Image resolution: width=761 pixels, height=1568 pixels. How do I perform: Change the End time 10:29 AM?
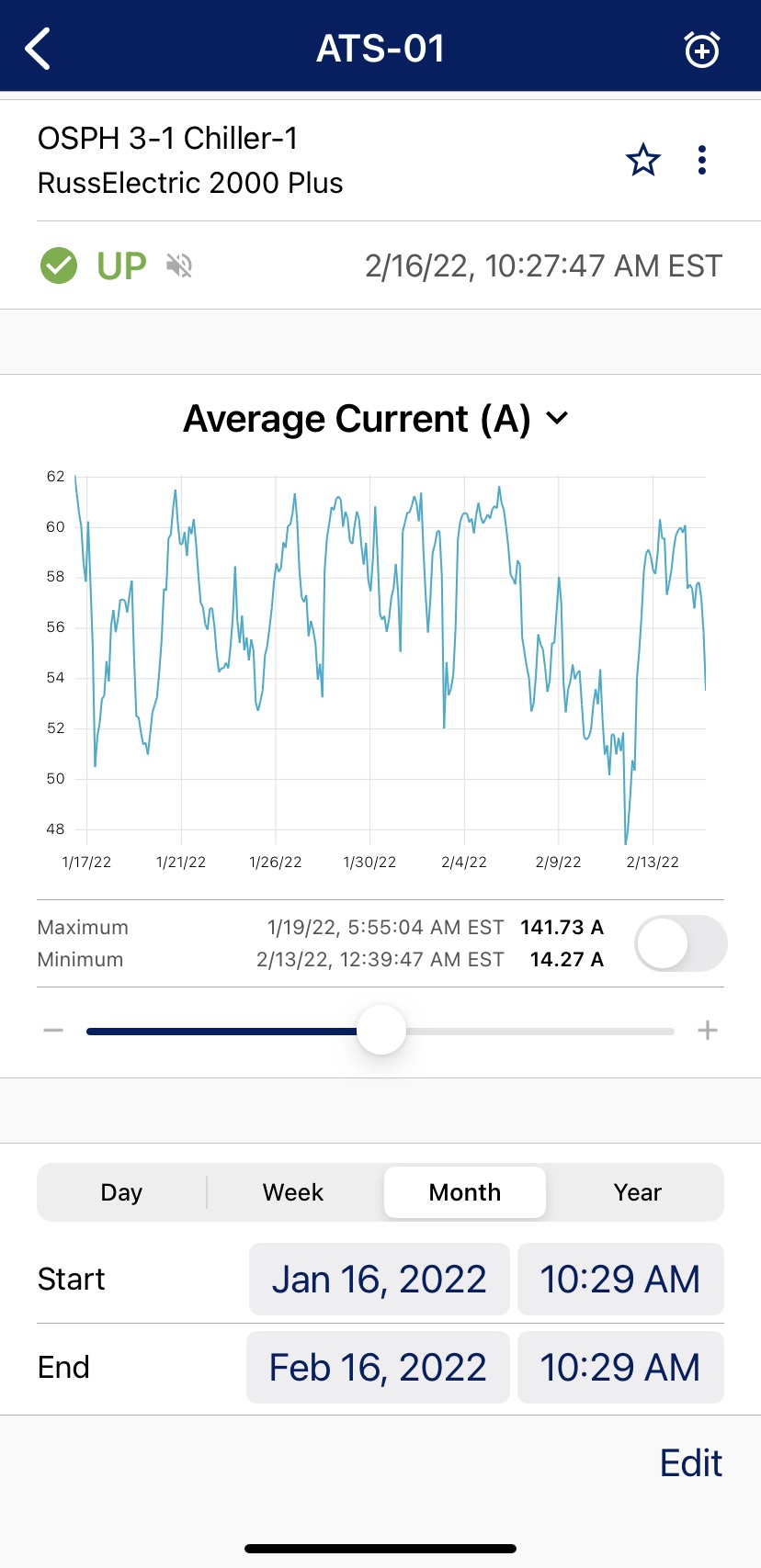tap(620, 1368)
